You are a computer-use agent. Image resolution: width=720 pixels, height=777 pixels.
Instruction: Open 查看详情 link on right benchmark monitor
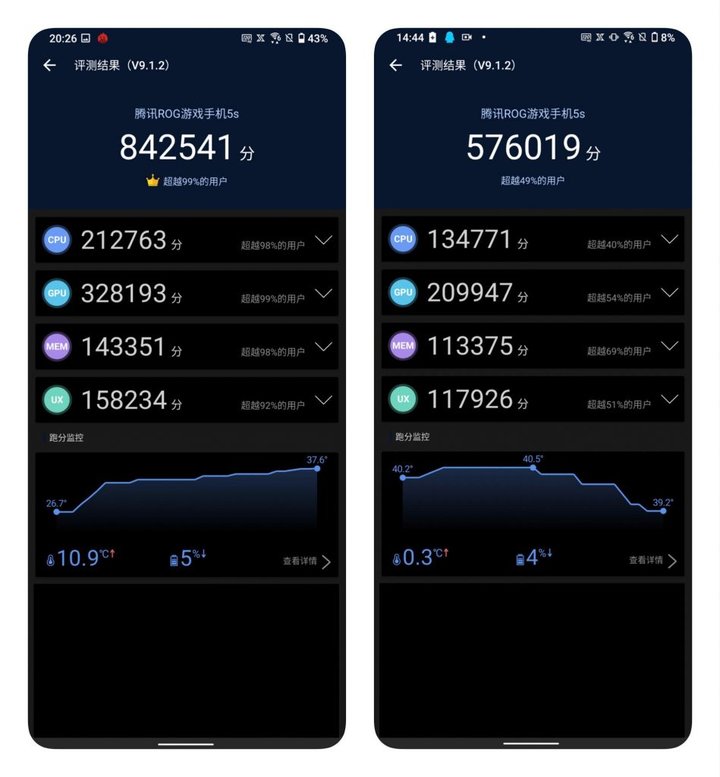tap(647, 562)
